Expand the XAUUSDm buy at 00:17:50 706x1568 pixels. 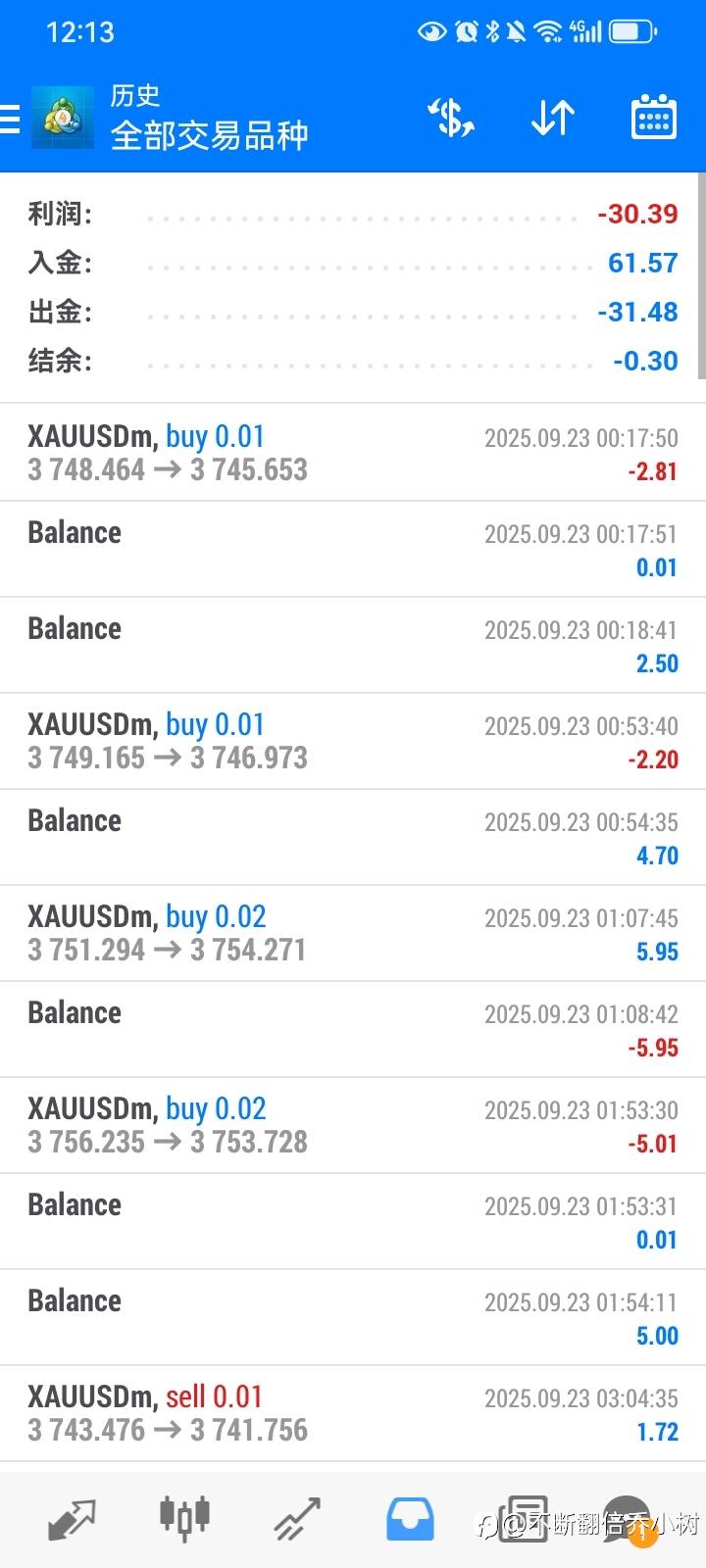(353, 453)
